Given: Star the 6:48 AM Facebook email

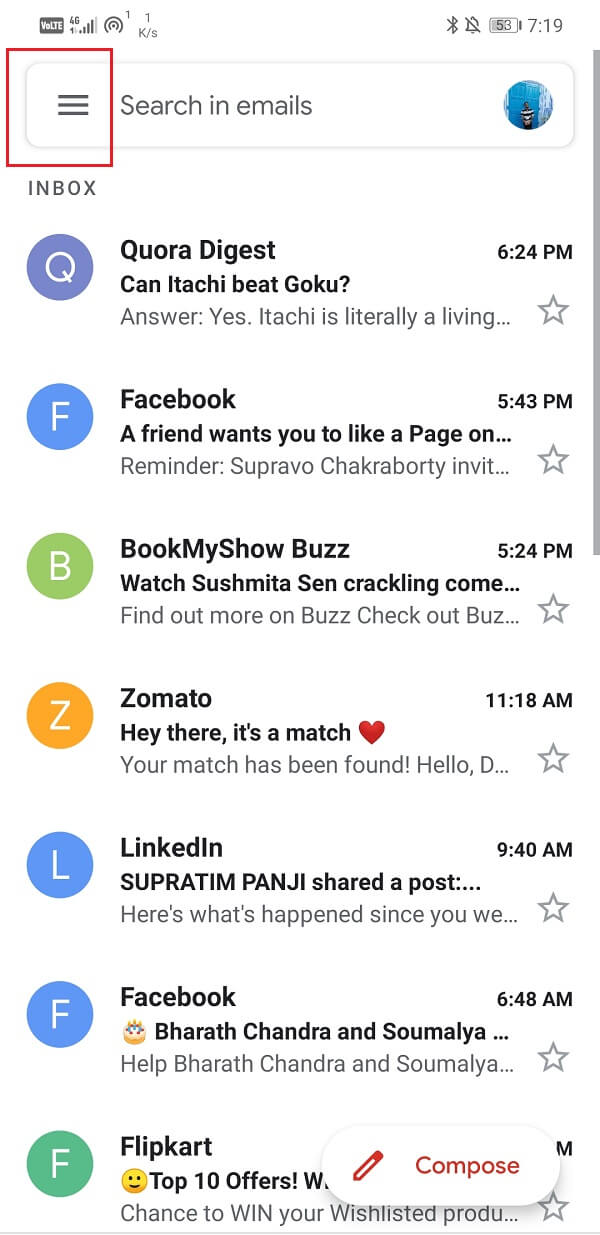Looking at the screenshot, I should pyautogui.click(x=553, y=1057).
